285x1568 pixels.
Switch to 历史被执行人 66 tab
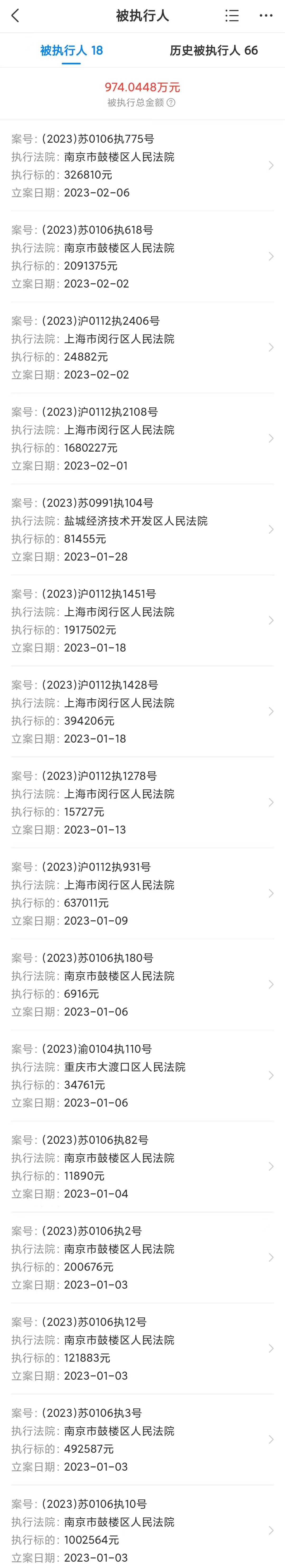click(x=213, y=51)
